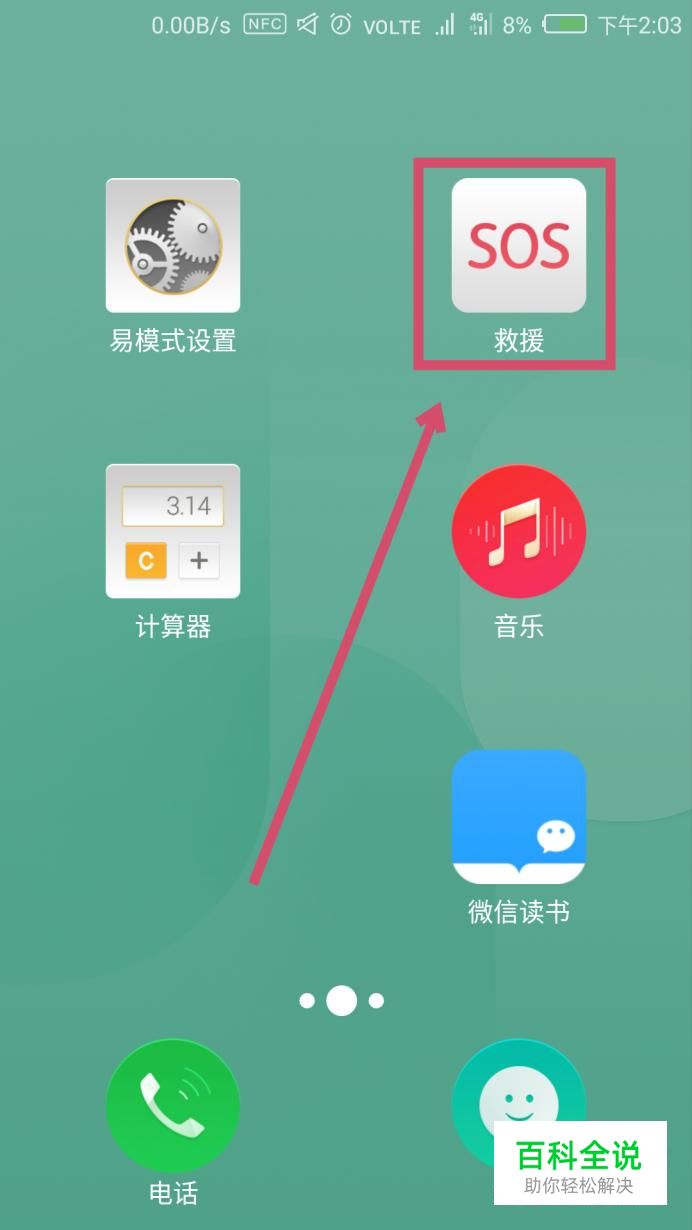692x1230 pixels.
Task: Open the 音乐 music app
Action: click(x=518, y=531)
